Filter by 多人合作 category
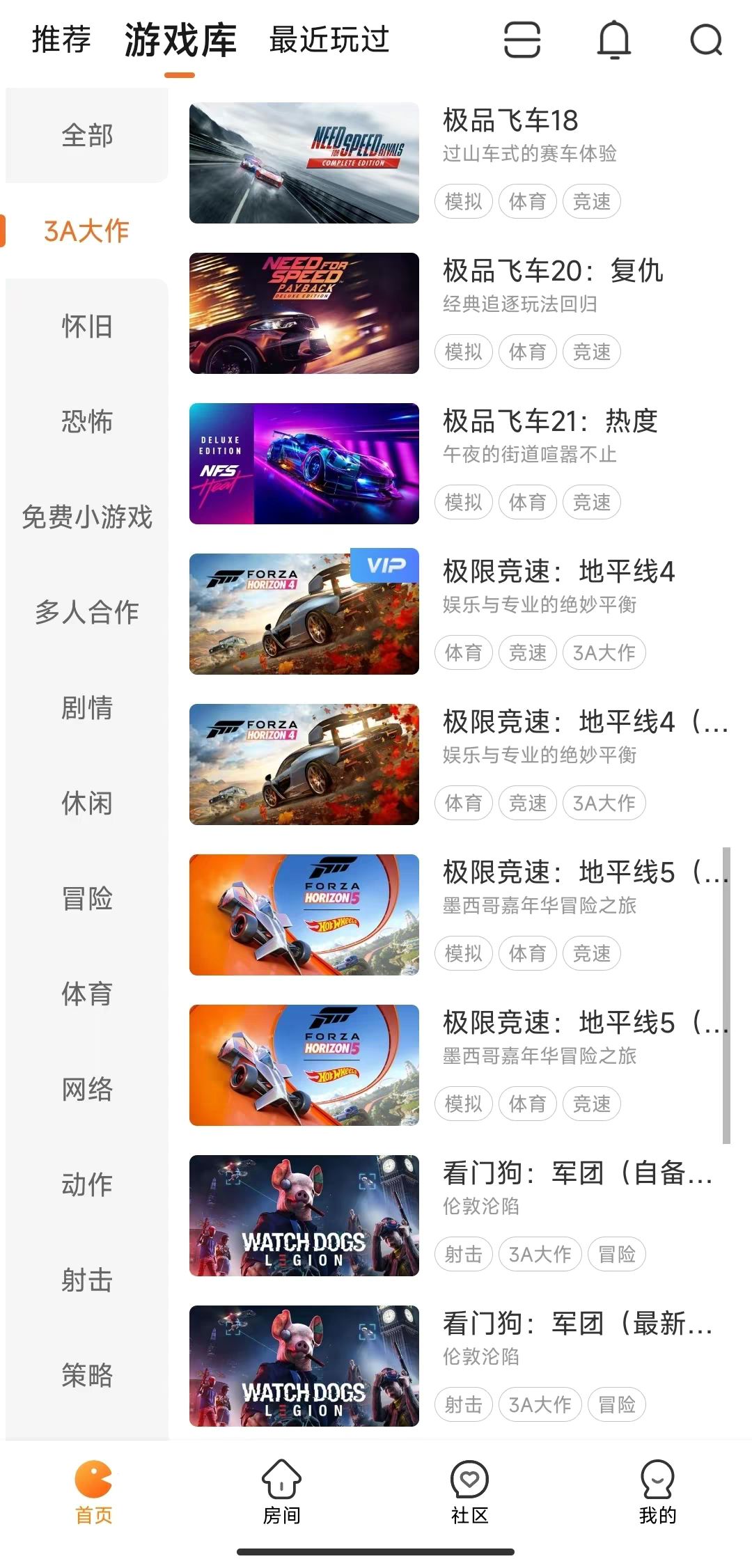This screenshot has width=752, height=1568. tap(87, 612)
